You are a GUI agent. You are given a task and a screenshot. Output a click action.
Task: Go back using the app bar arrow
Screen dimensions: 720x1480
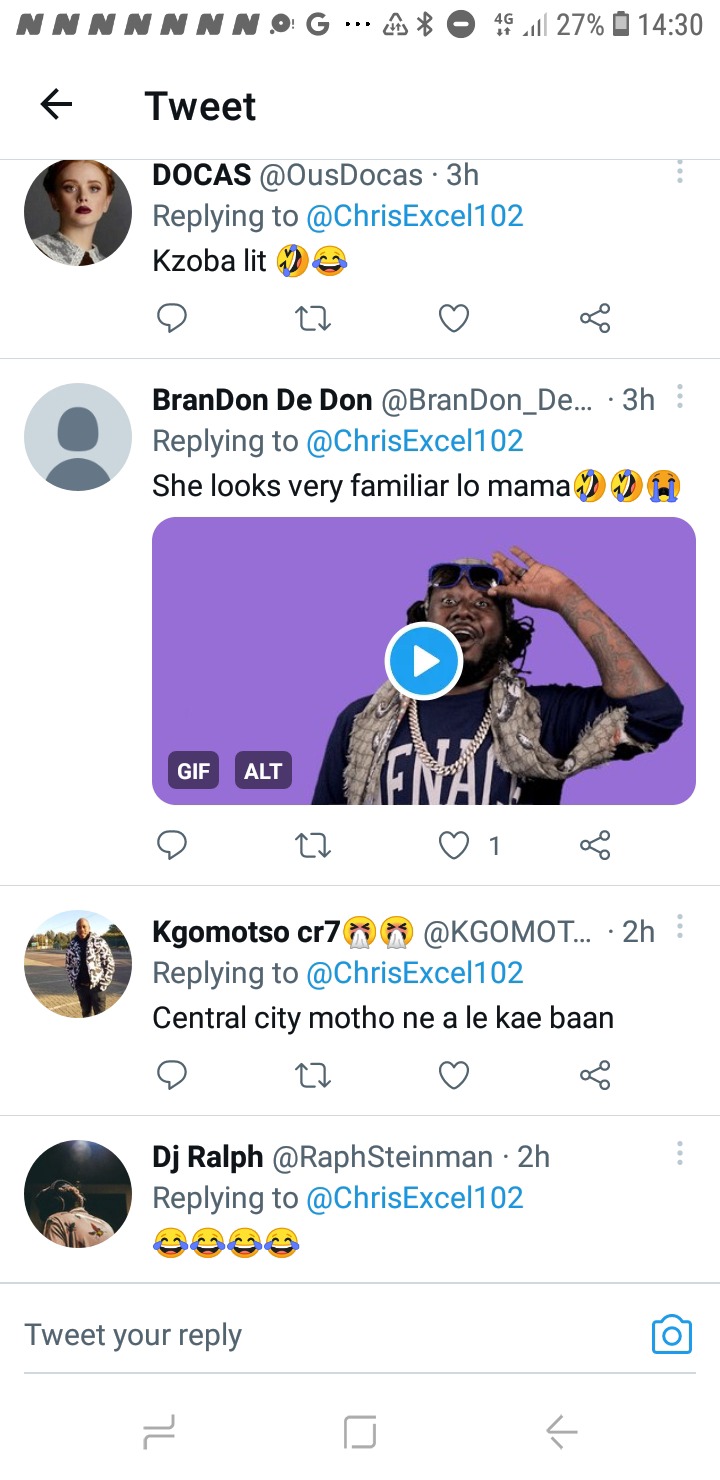pyautogui.click(x=56, y=104)
